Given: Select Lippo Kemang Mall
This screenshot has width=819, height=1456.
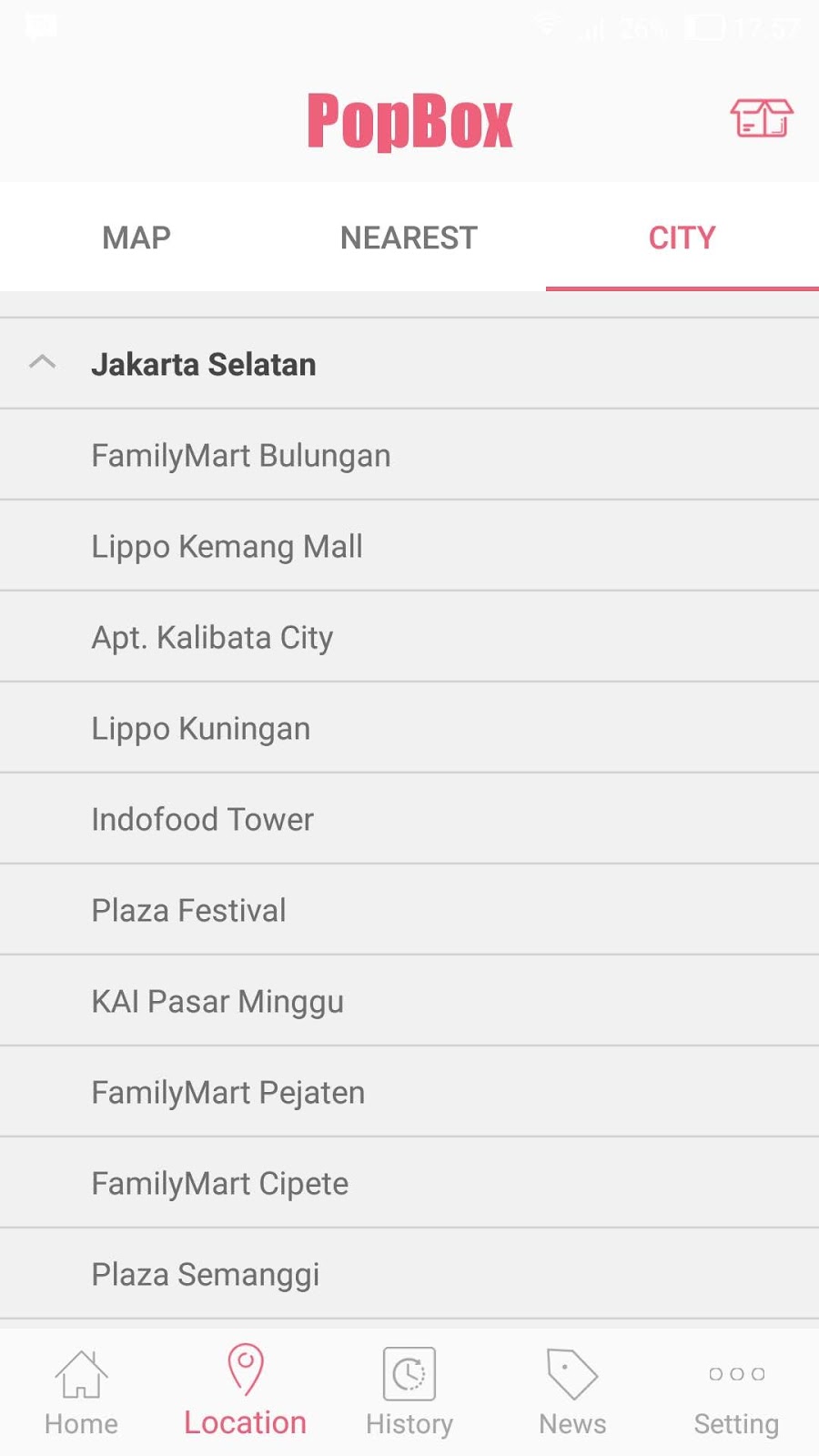Looking at the screenshot, I should click(x=227, y=546).
